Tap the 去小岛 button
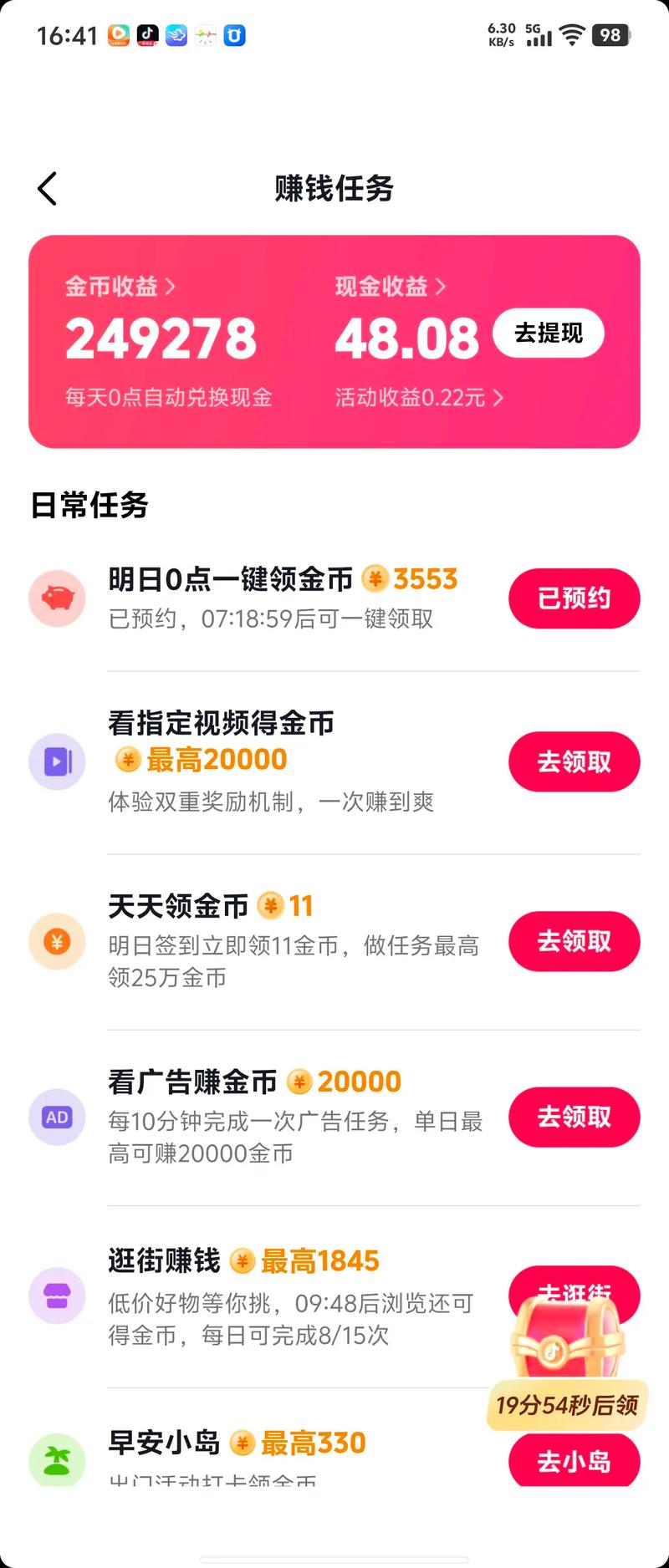The image size is (669, 1568). (574, 1461)
